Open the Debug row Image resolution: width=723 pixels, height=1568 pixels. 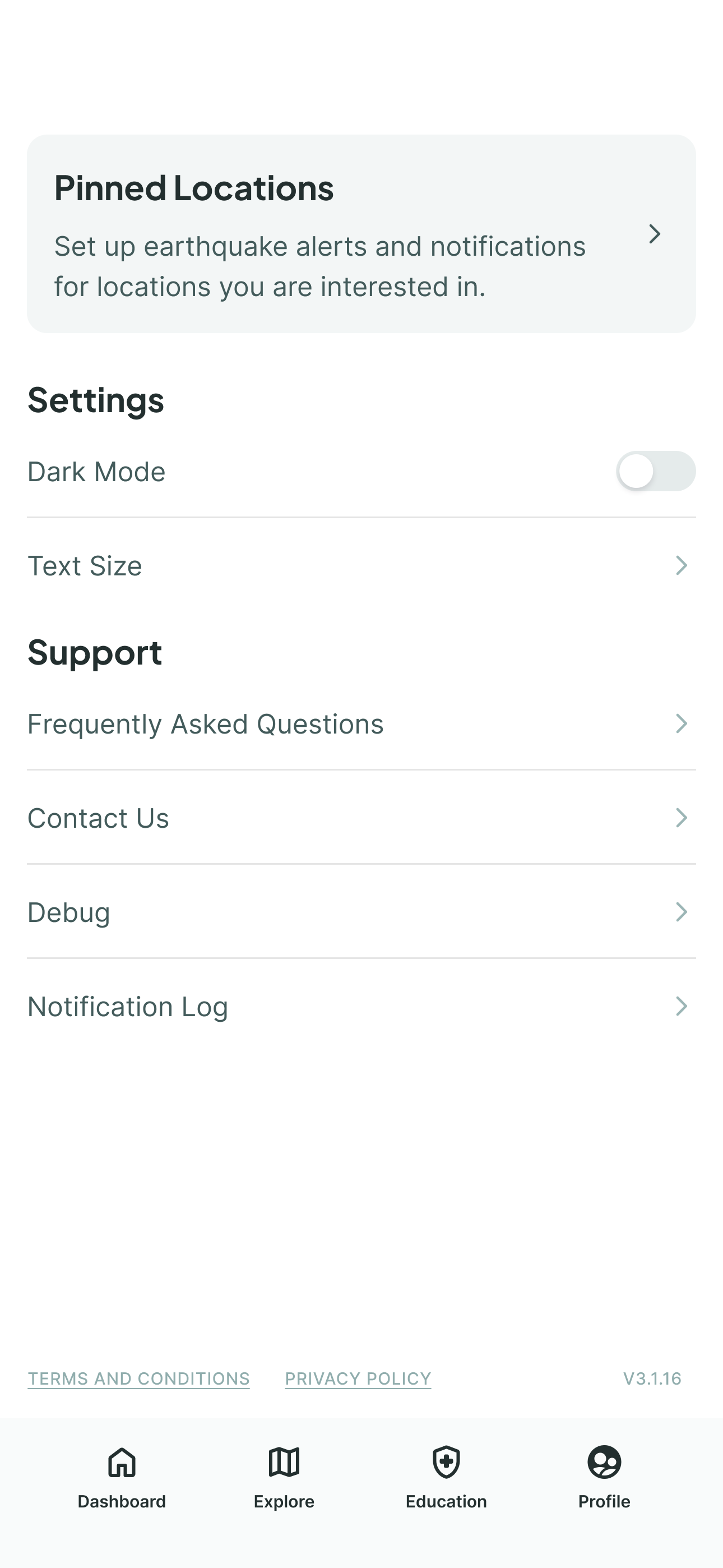361,912
